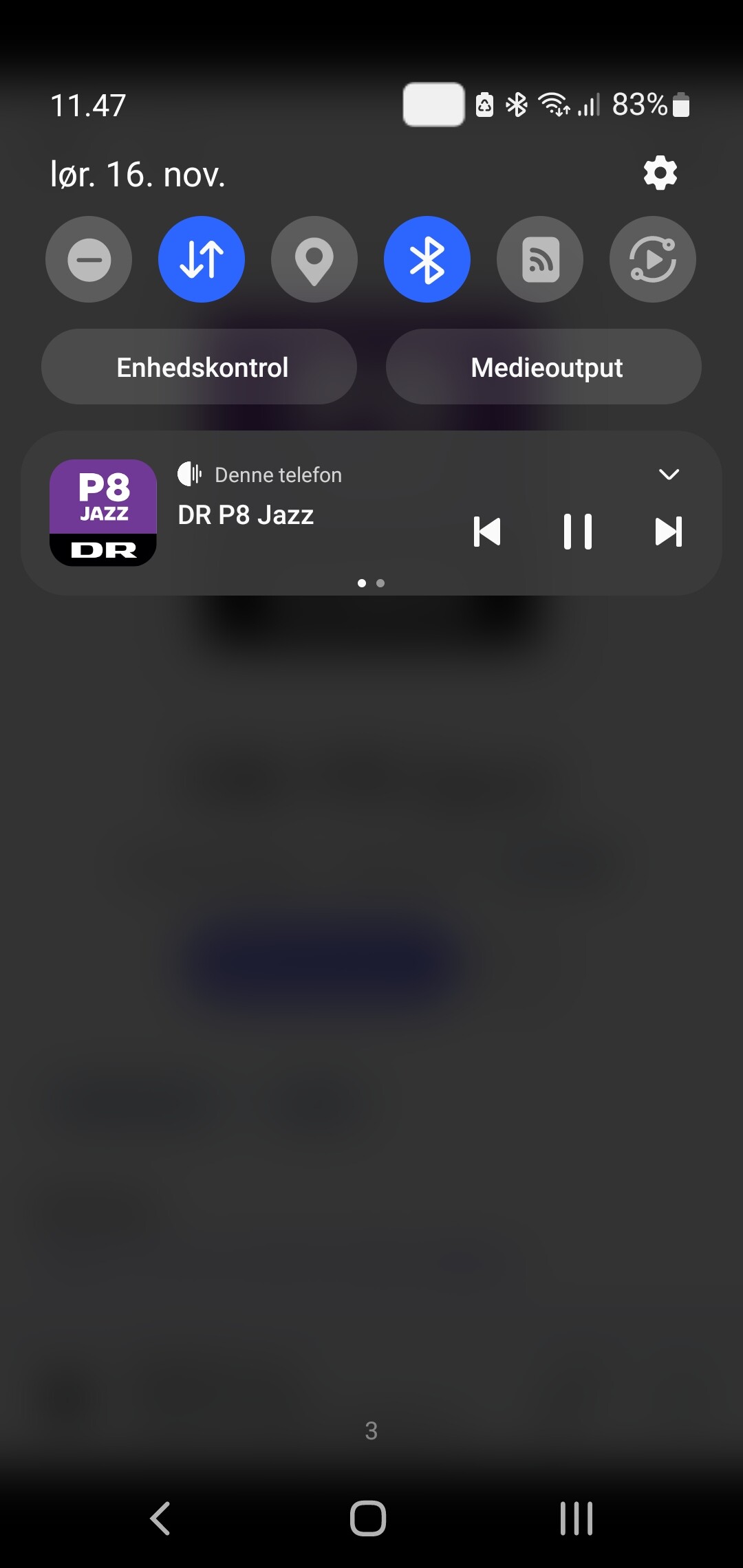Image resolution: width=743 pixels, height=1568 pixels.
Task: Open recent apps from navigation bar
Action: (577, 1518)
